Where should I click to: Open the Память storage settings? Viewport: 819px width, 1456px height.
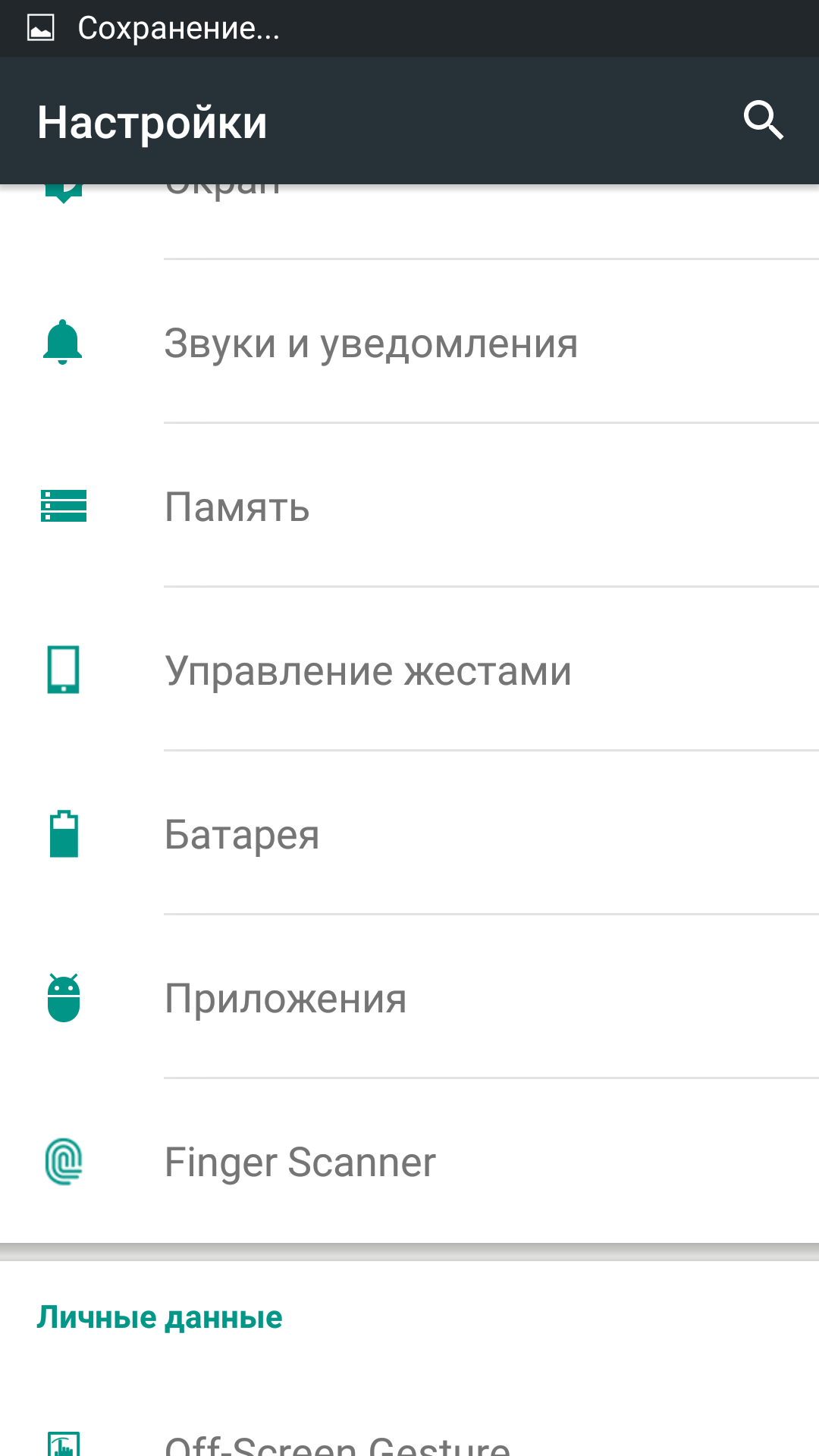pyautogui.click(x=237, y=507)
